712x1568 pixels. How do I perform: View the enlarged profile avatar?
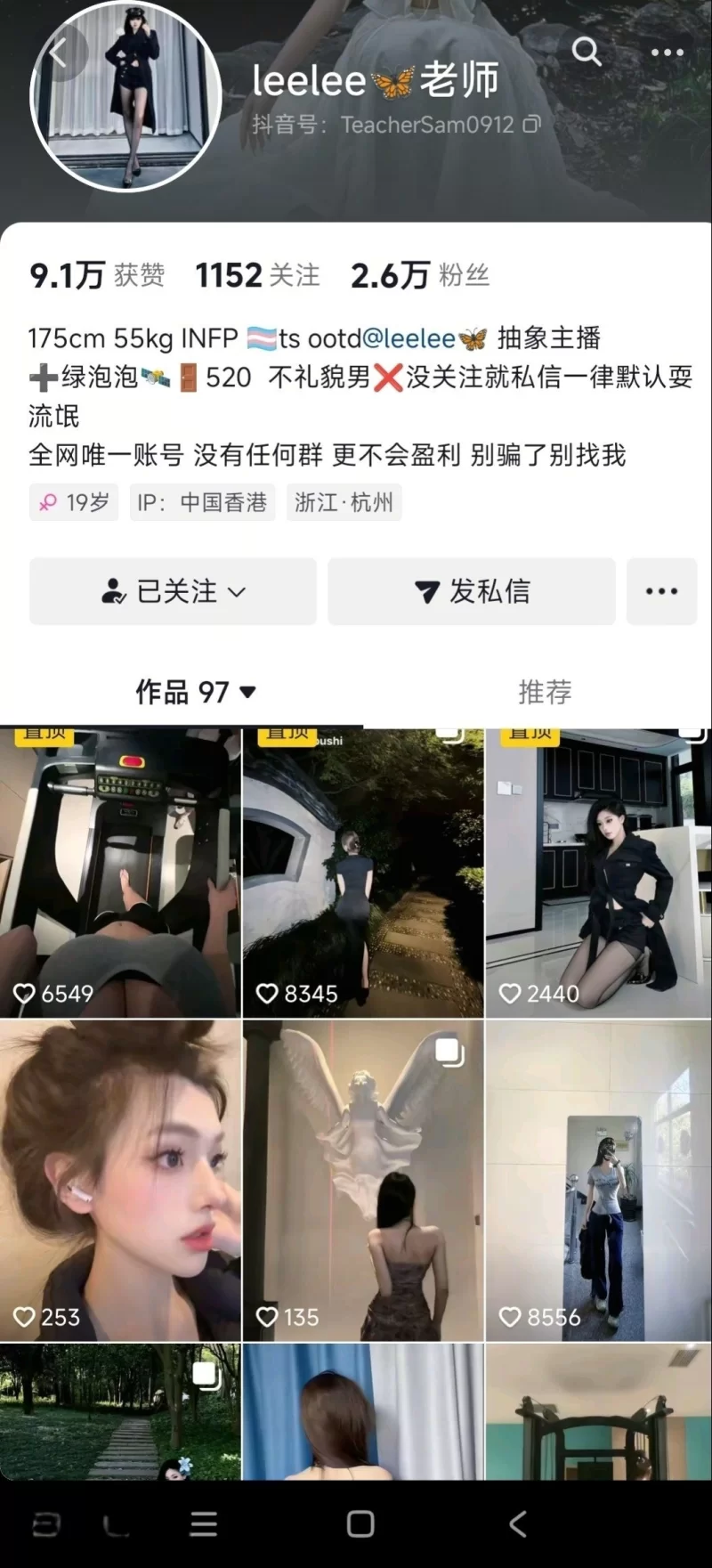coord(125,96)
